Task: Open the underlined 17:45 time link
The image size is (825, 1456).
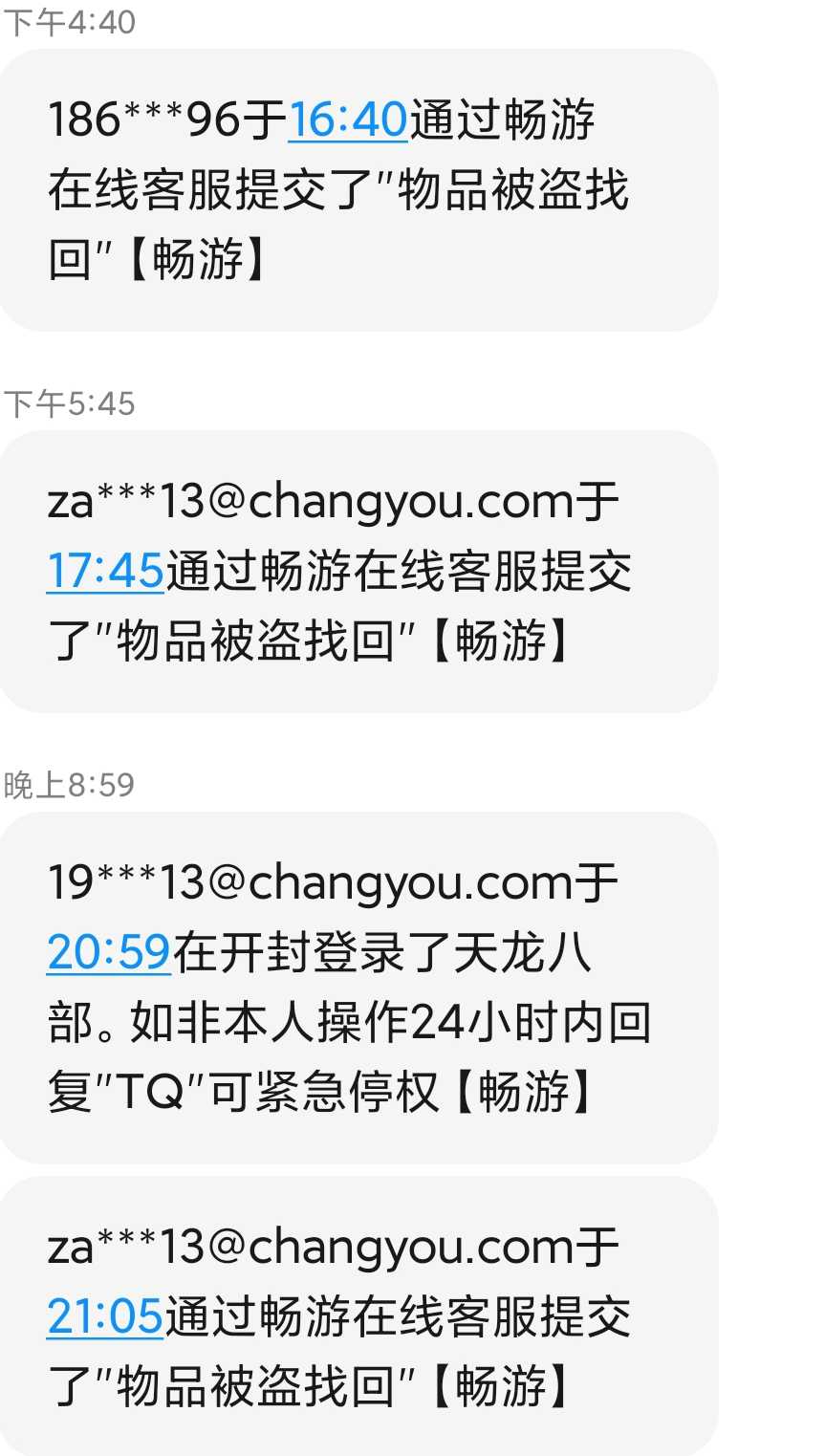Action: [105, 571]
